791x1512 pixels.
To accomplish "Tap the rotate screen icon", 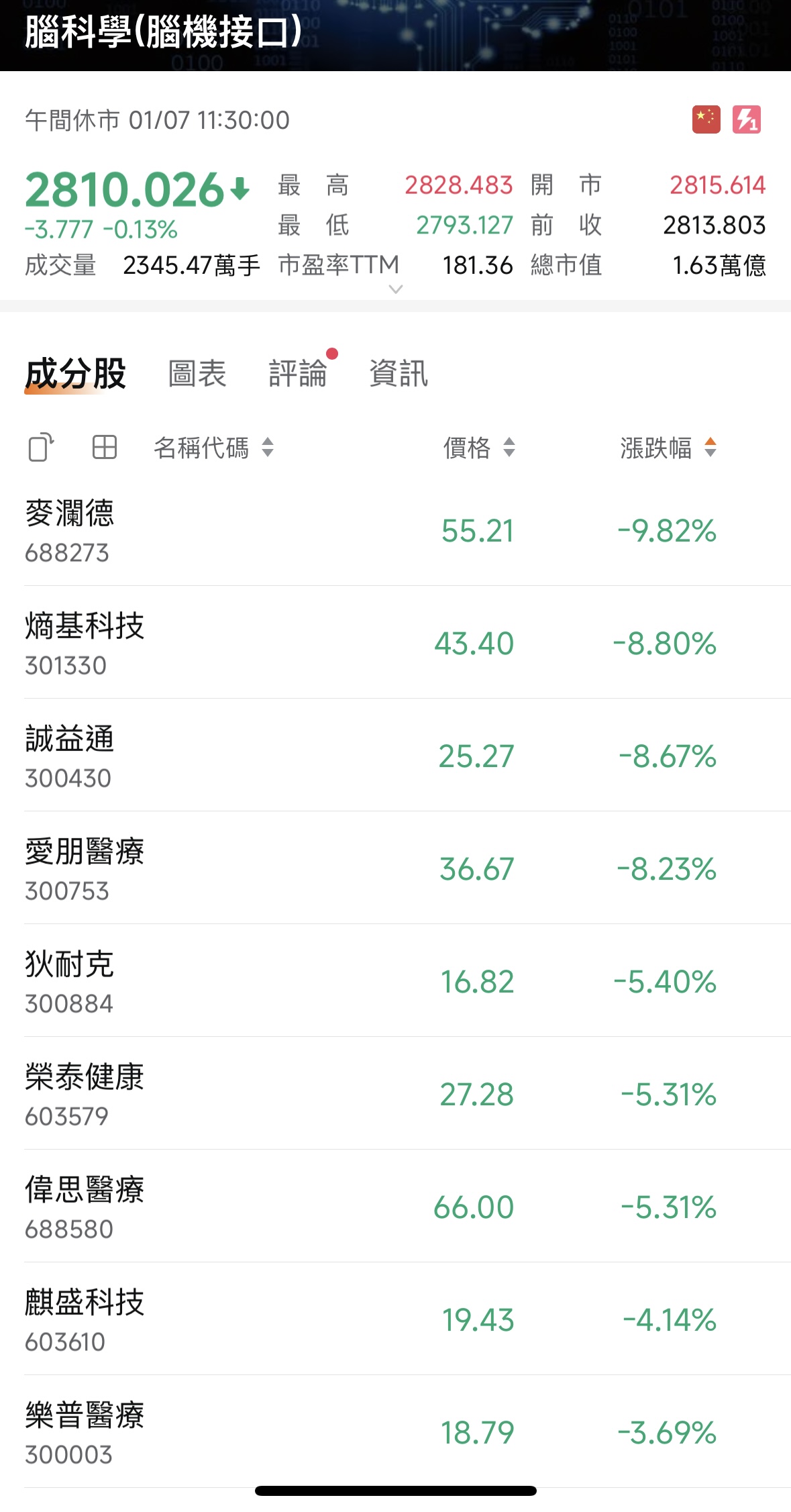I will (x=41, y=448).
